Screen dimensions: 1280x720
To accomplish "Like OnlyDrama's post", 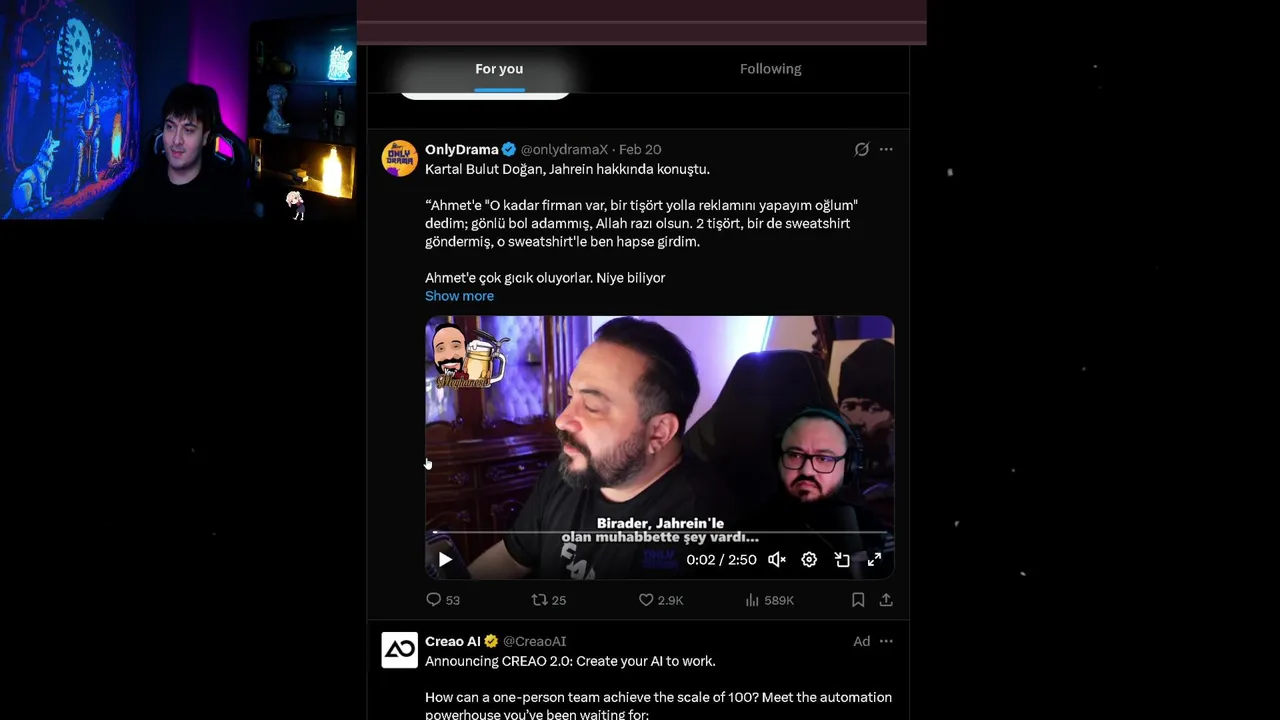I will pos(646,600).
